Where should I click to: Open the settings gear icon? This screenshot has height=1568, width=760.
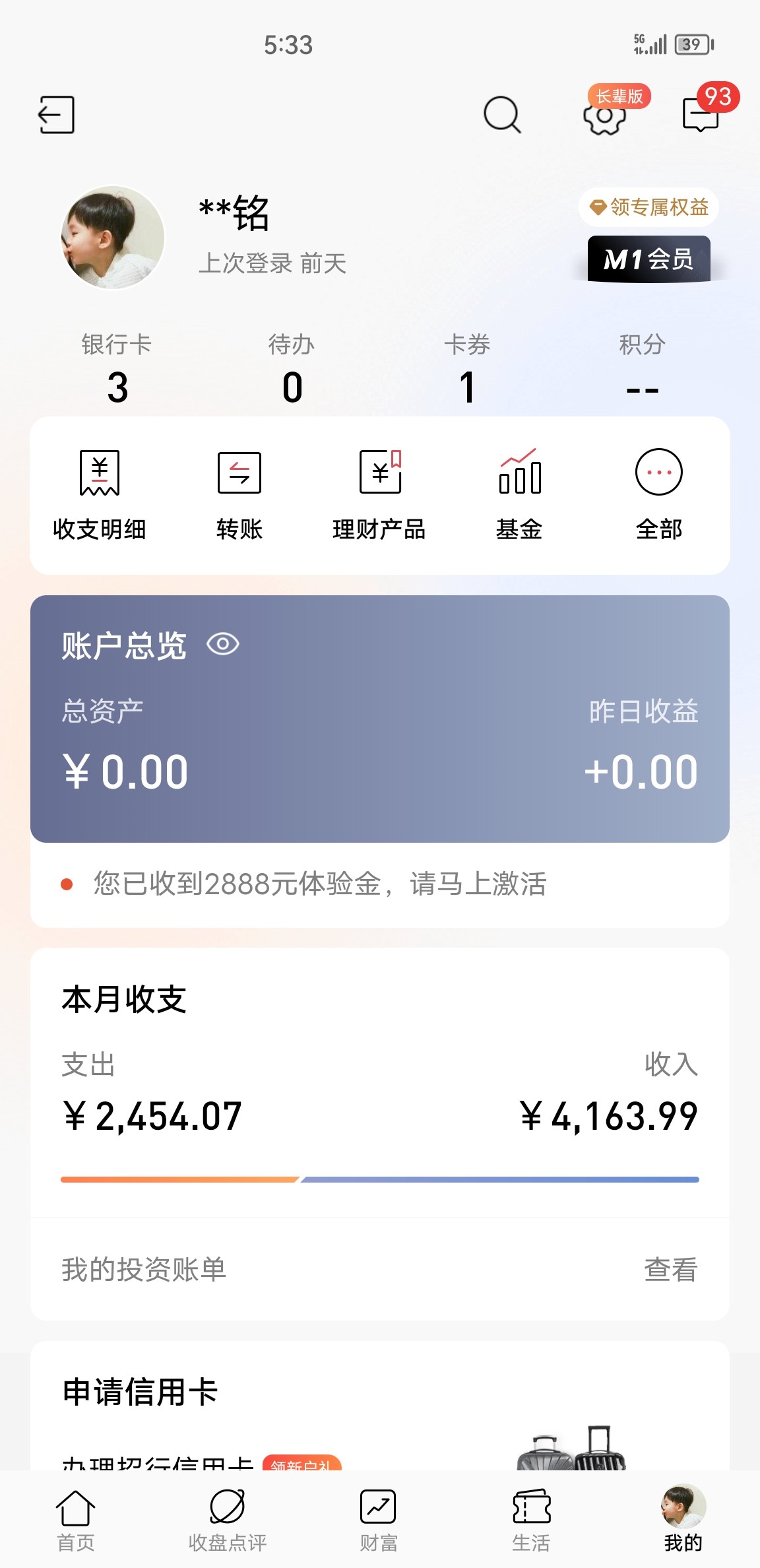(x=604, y=117)
